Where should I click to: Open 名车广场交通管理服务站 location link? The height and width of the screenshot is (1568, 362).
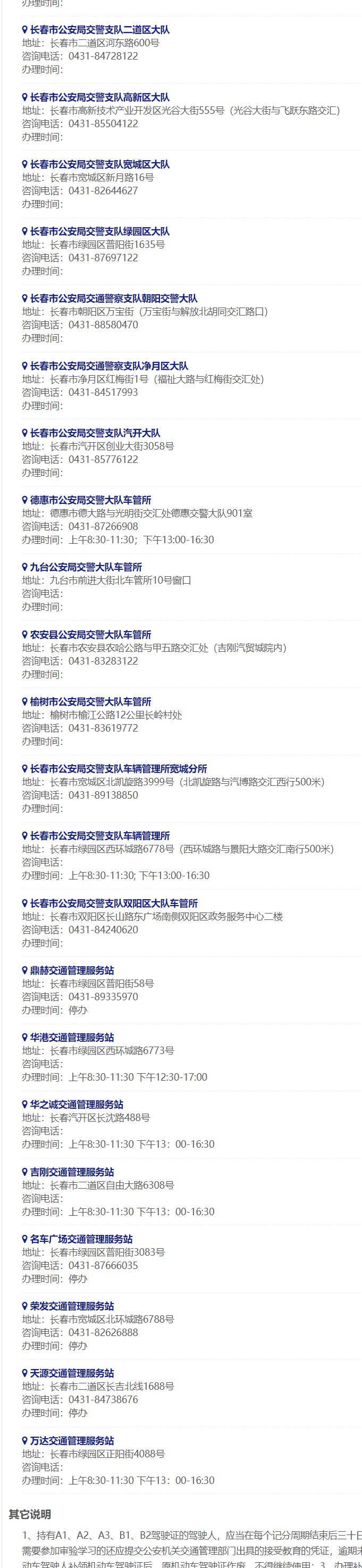(x=81, y=1238)
